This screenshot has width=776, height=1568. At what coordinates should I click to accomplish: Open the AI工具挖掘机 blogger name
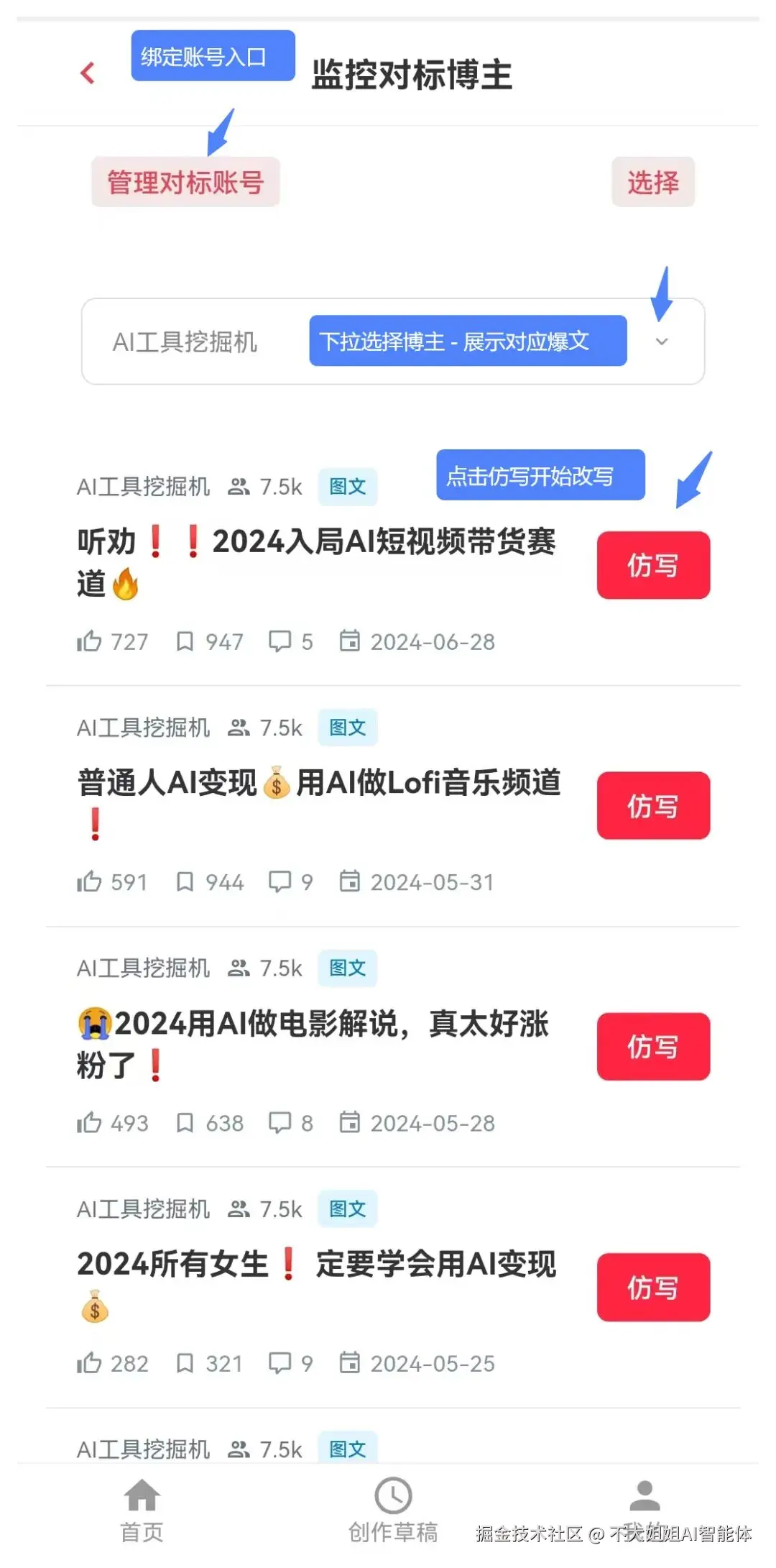tap(143, 486)
